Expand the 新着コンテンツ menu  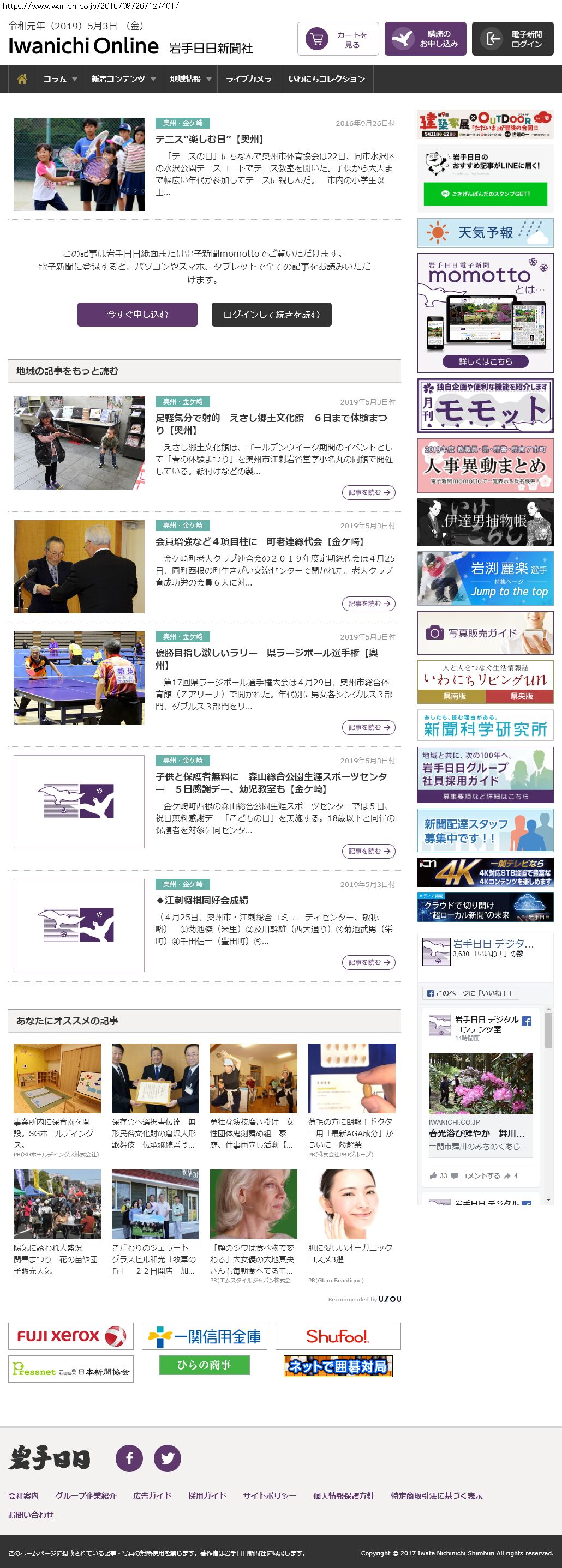click(122, 79)
